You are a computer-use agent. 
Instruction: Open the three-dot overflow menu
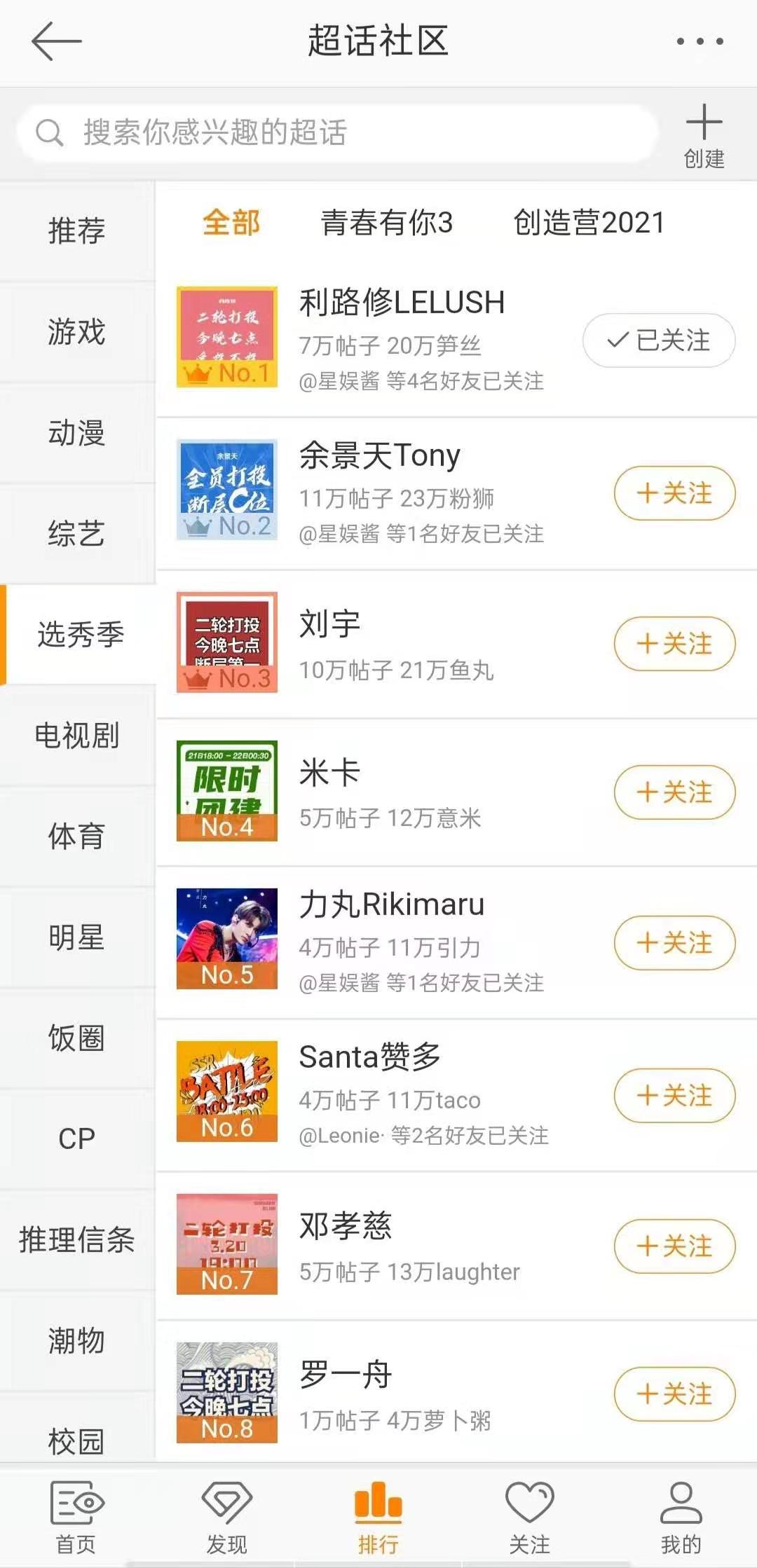[700, 41]
